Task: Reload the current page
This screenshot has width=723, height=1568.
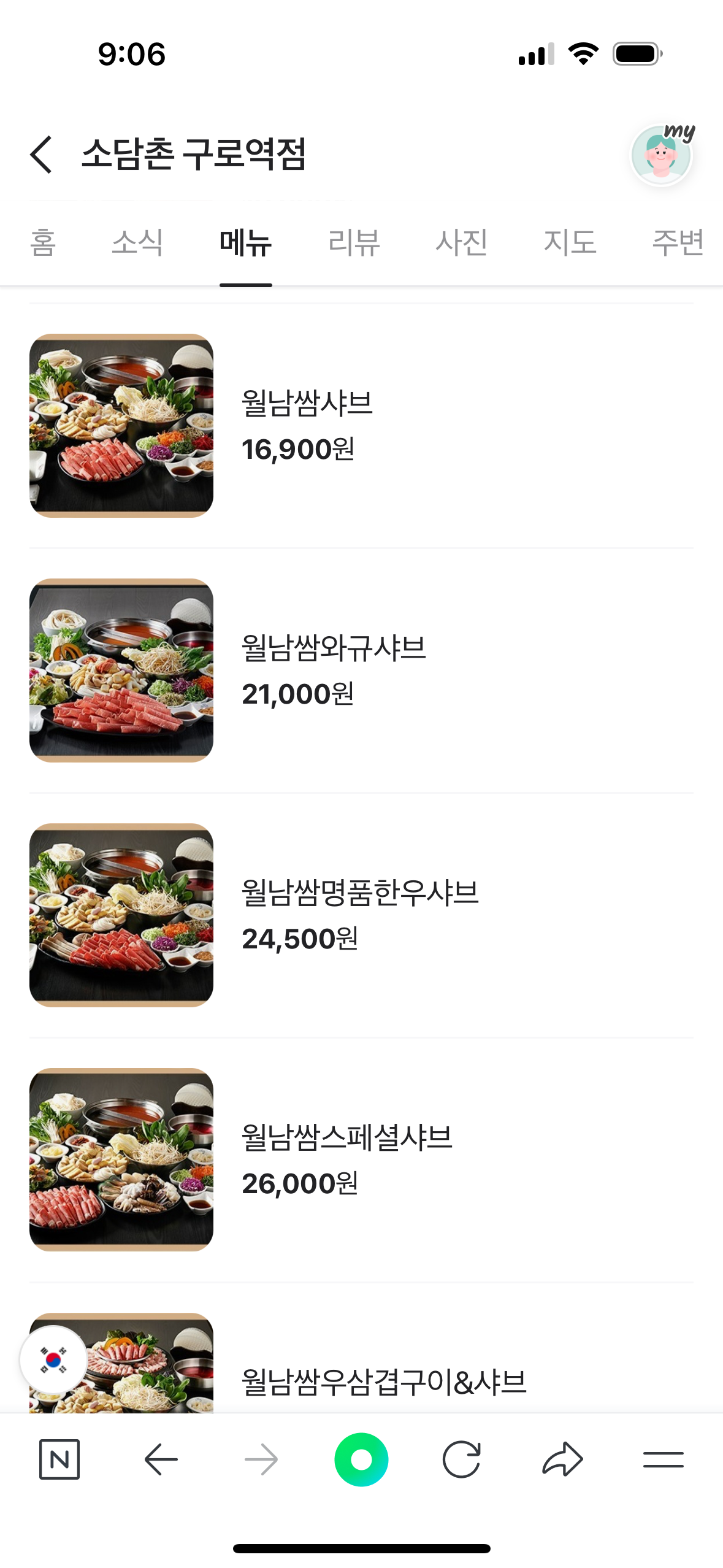Action: (461, 1459)
